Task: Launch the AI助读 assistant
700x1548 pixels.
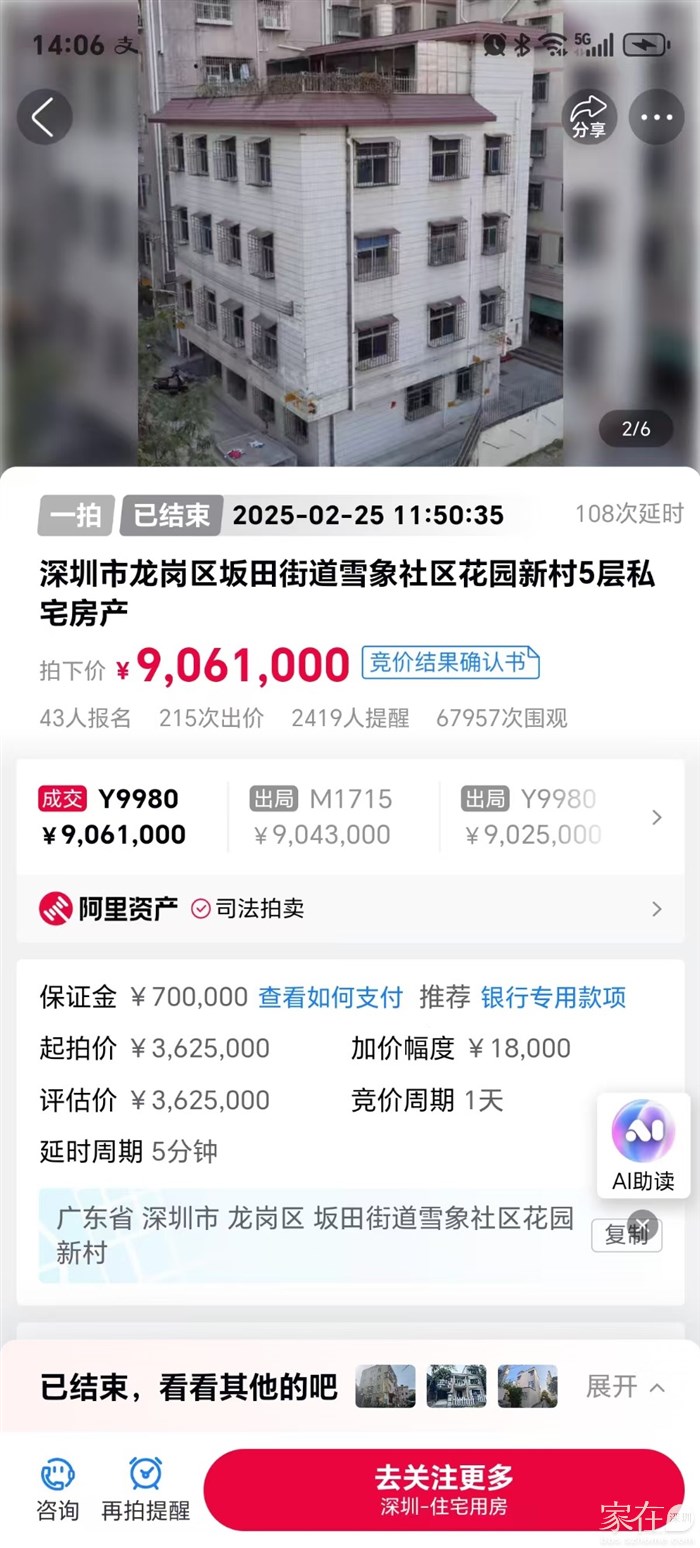Action: (x=643, y=1145)
